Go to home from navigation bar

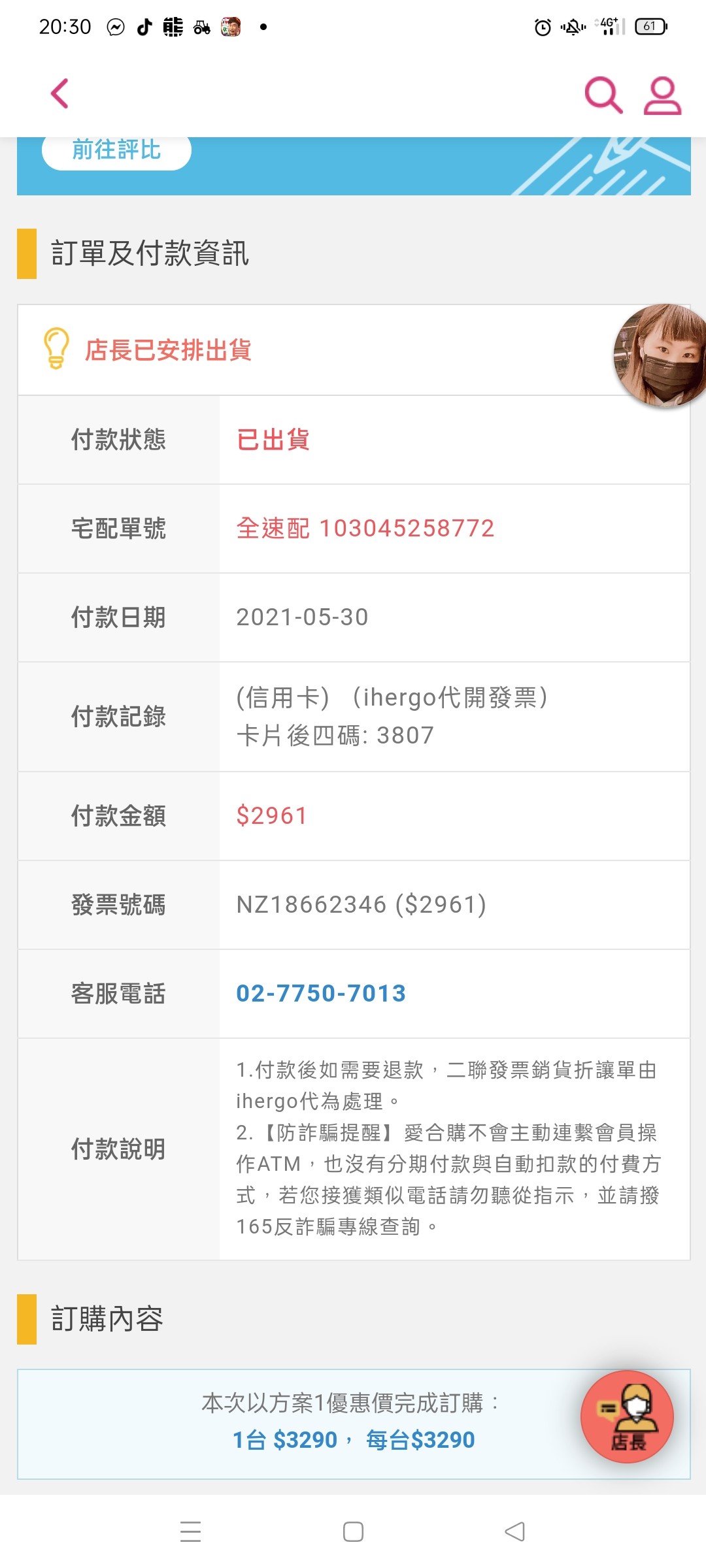(353, 1531)
